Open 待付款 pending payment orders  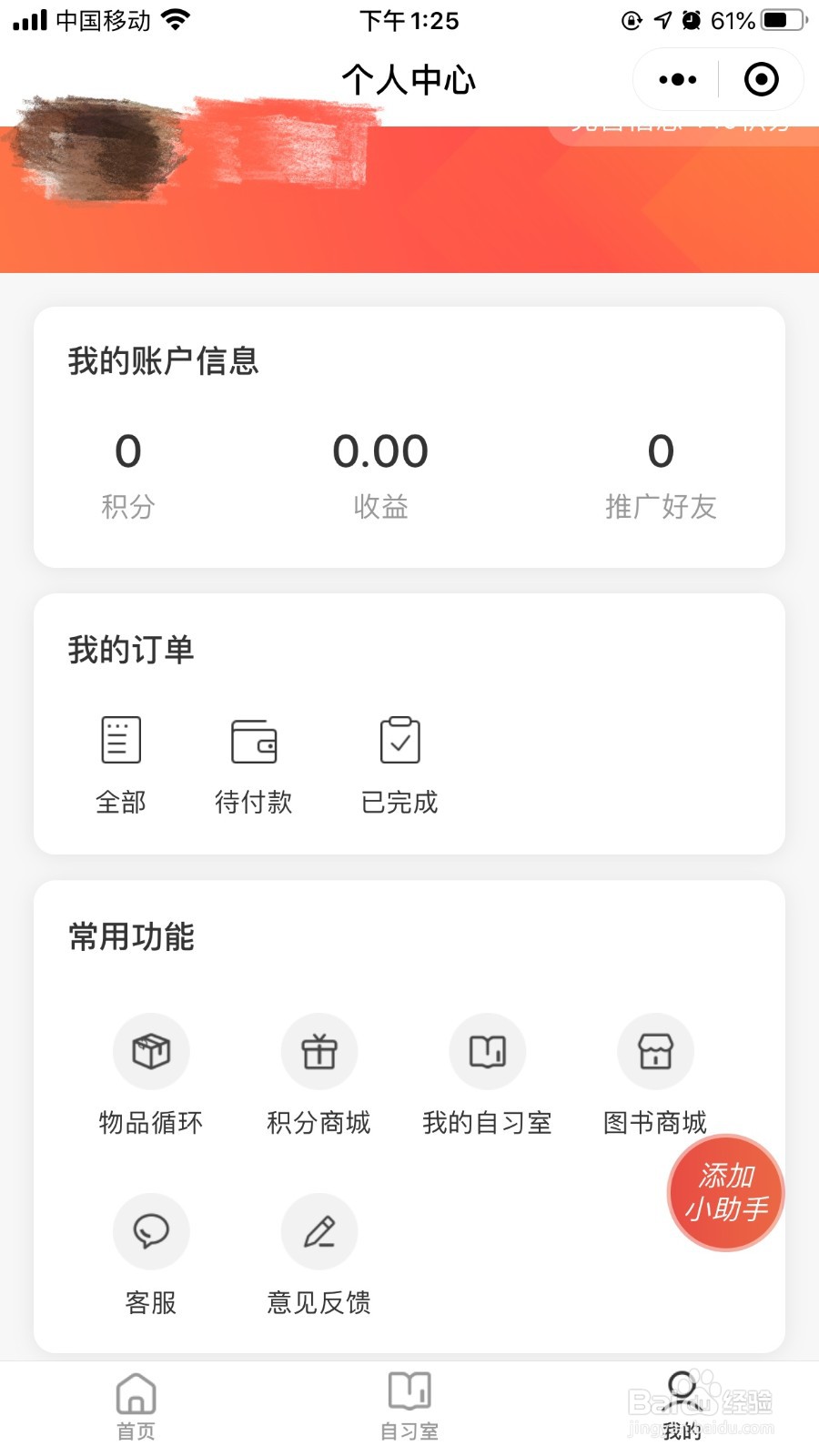click(x=254, y=763)
